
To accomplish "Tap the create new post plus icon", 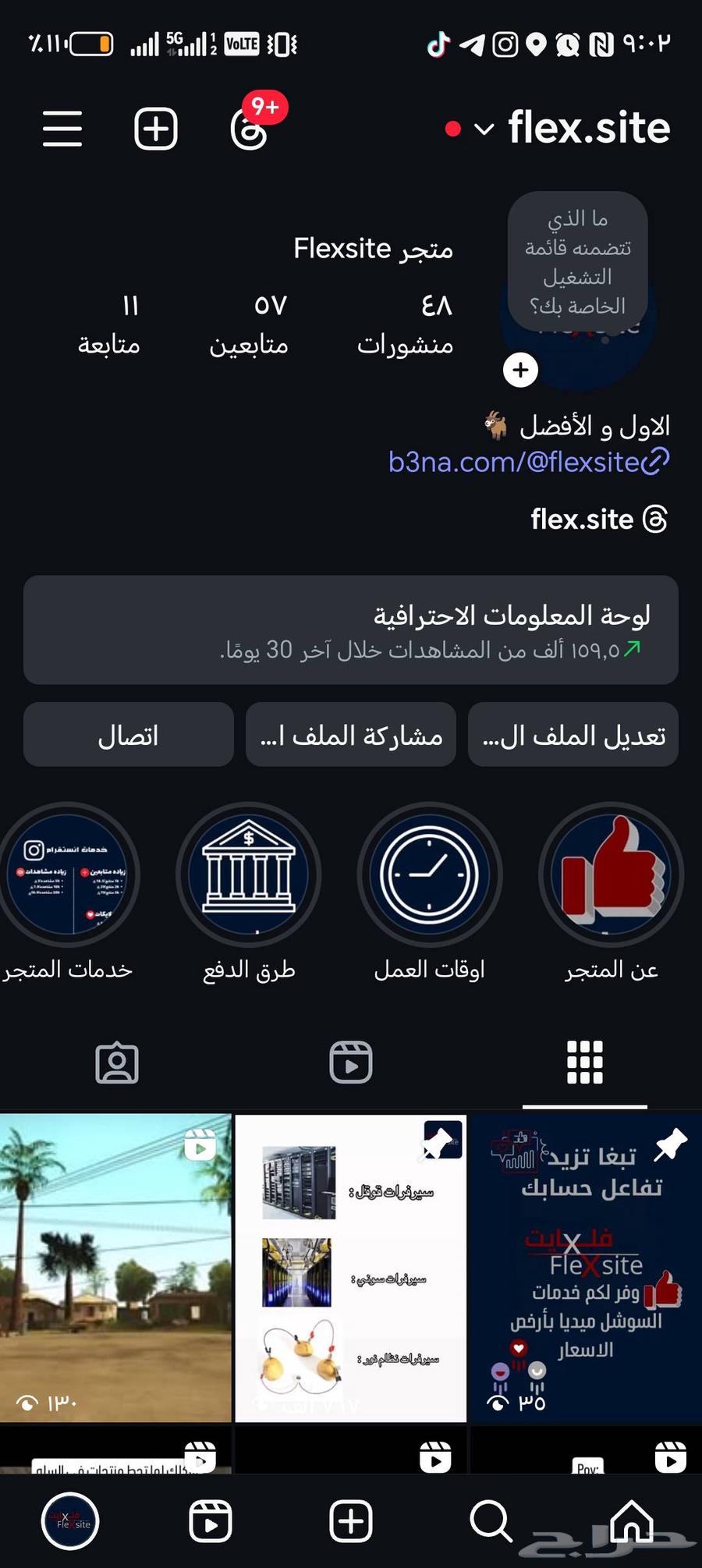I will pyautogui.click(x=154, y=128).
